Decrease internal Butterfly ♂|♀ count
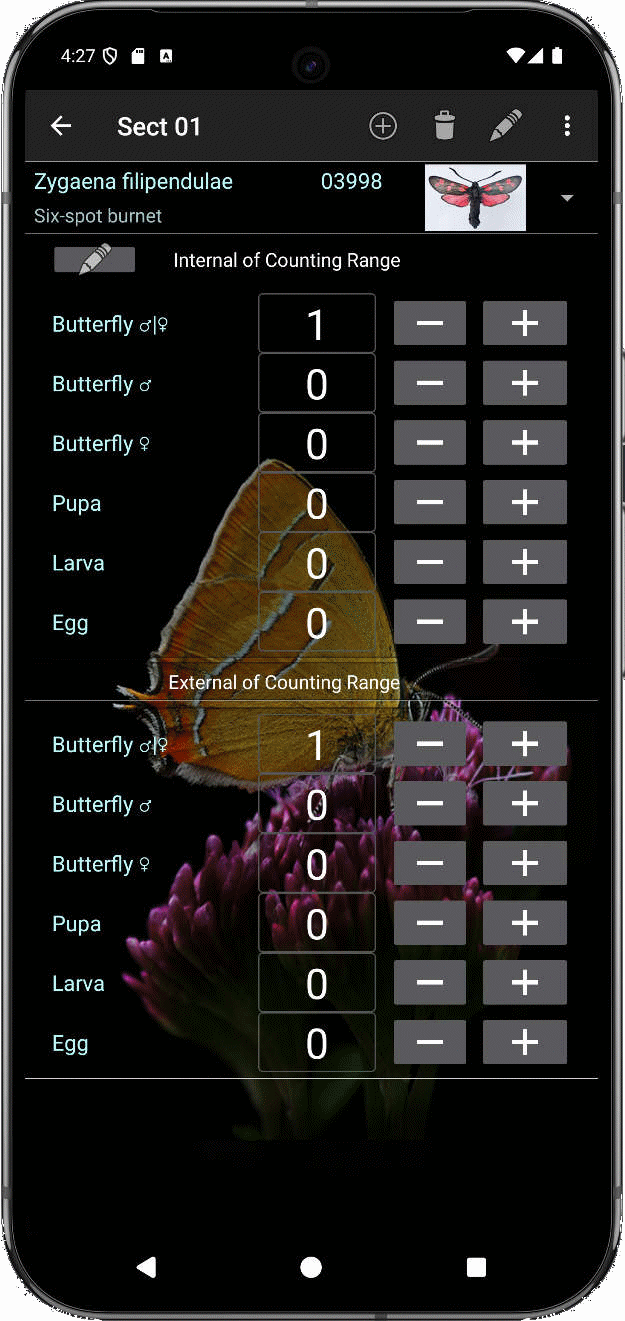This screenshot has height=1321, width=625. (x=429, y=323)
